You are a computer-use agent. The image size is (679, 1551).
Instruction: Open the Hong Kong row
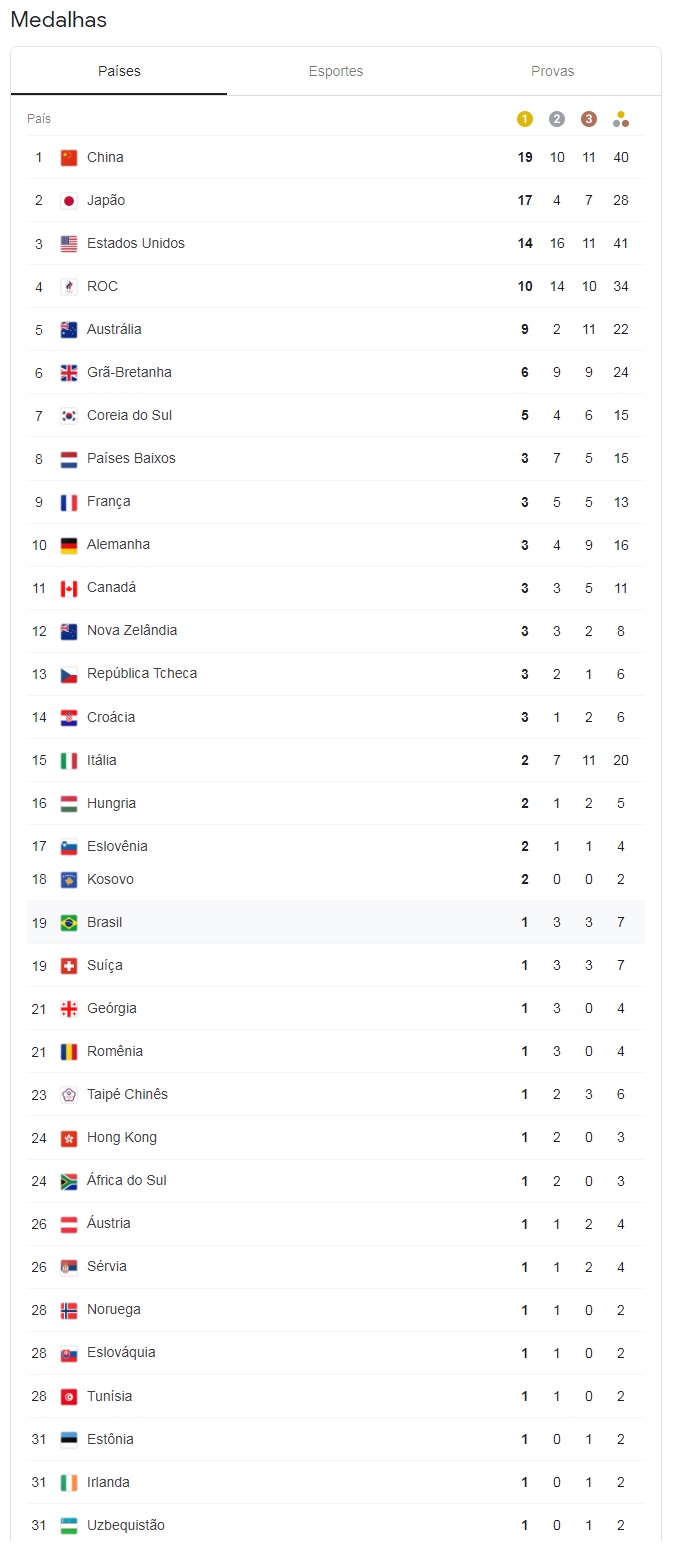click(x=336, y=1137)
